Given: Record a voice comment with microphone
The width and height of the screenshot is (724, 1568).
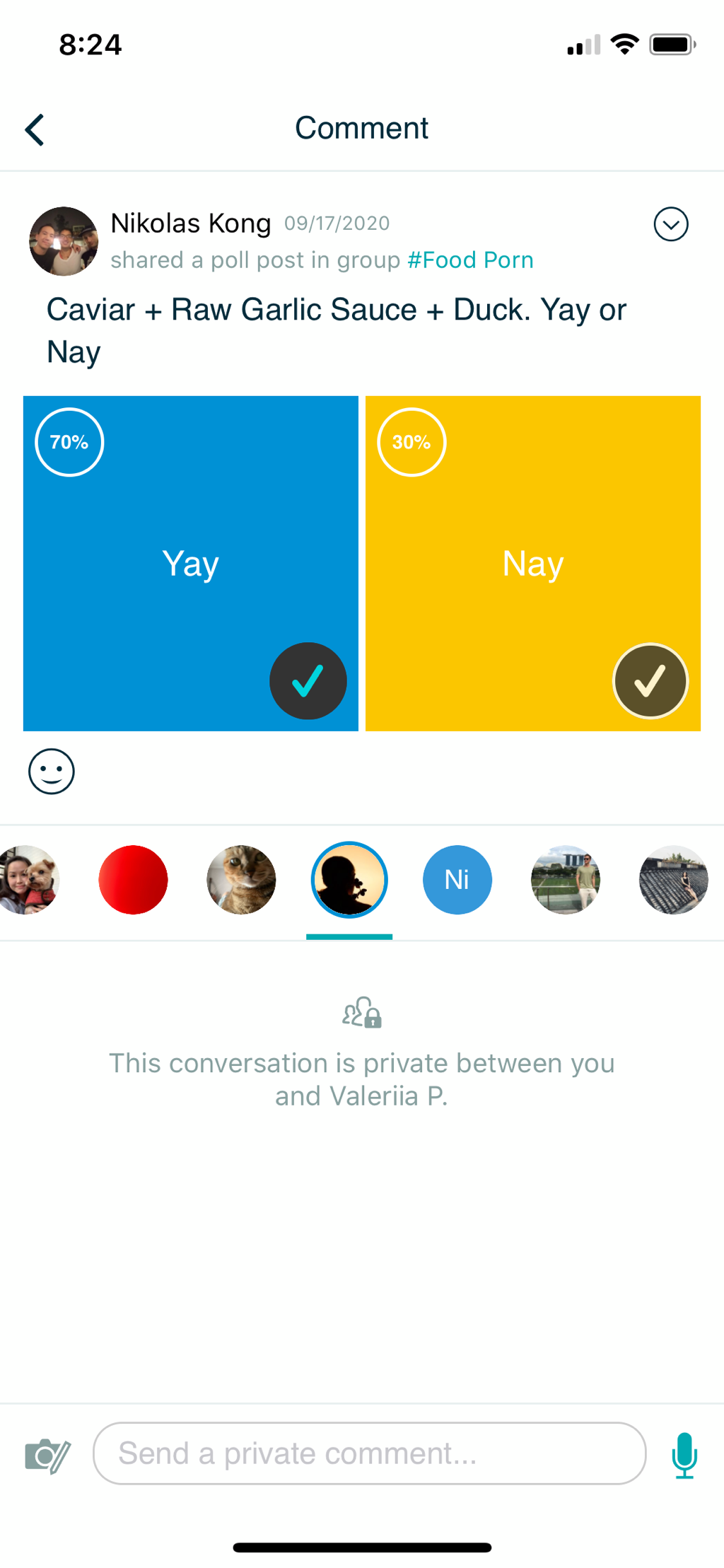Looking at the screenshot, I should click(684, 1455).
